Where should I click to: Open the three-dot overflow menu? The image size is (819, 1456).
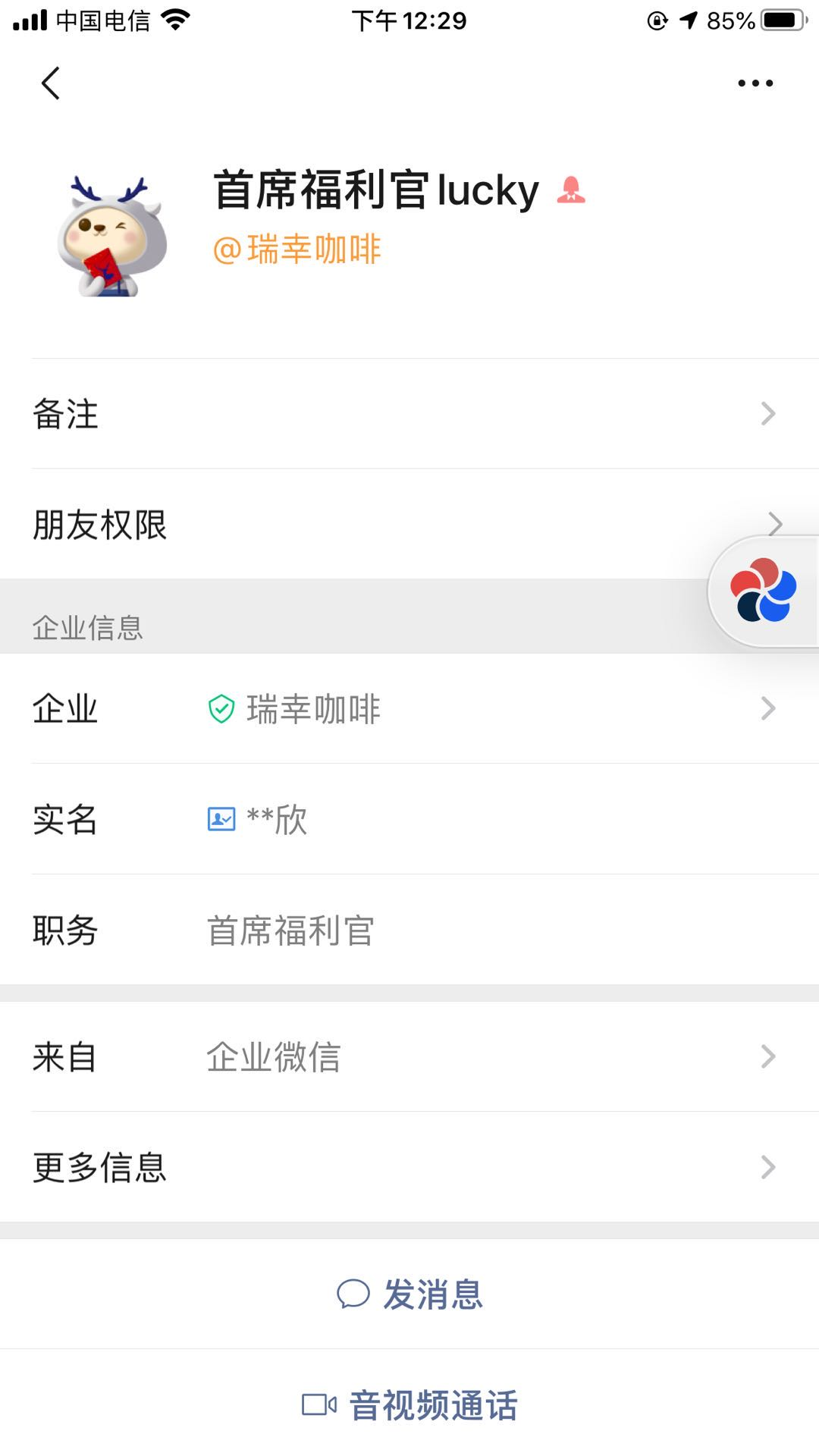point(755,83)
